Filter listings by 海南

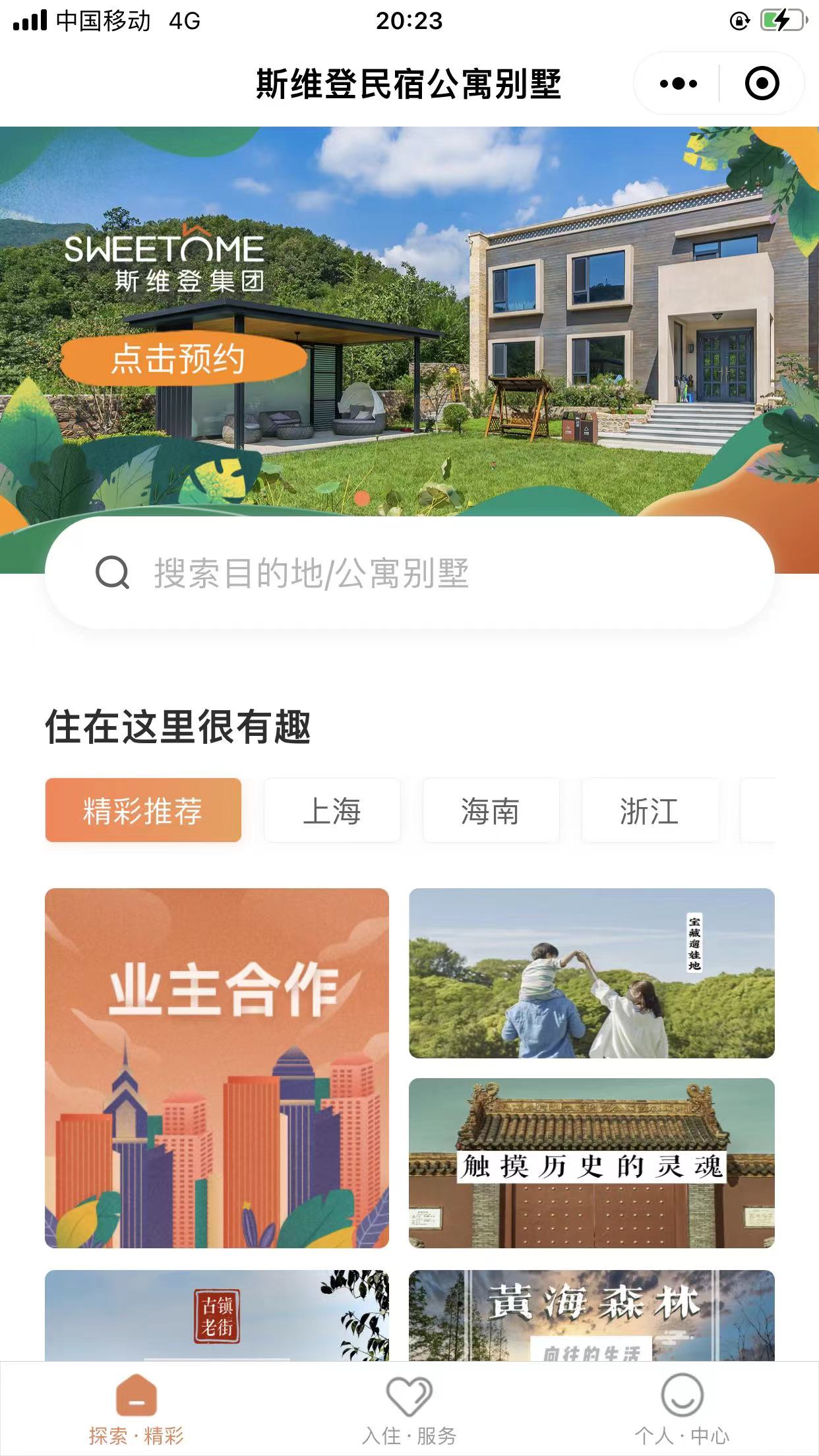491,810
